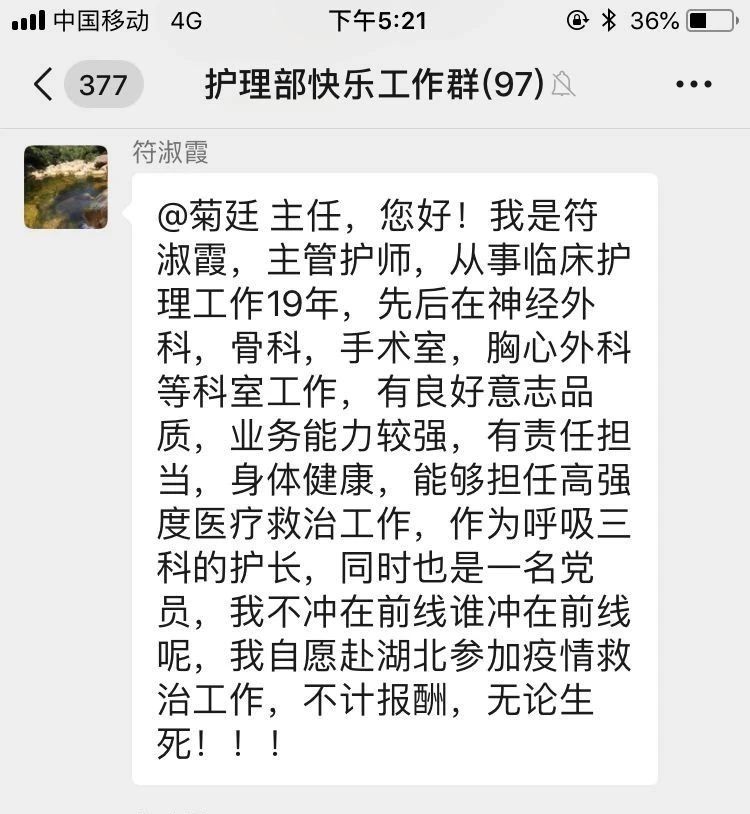Go back to the chat list
Screen dimensions: 750x814
[x=43, y=85]
